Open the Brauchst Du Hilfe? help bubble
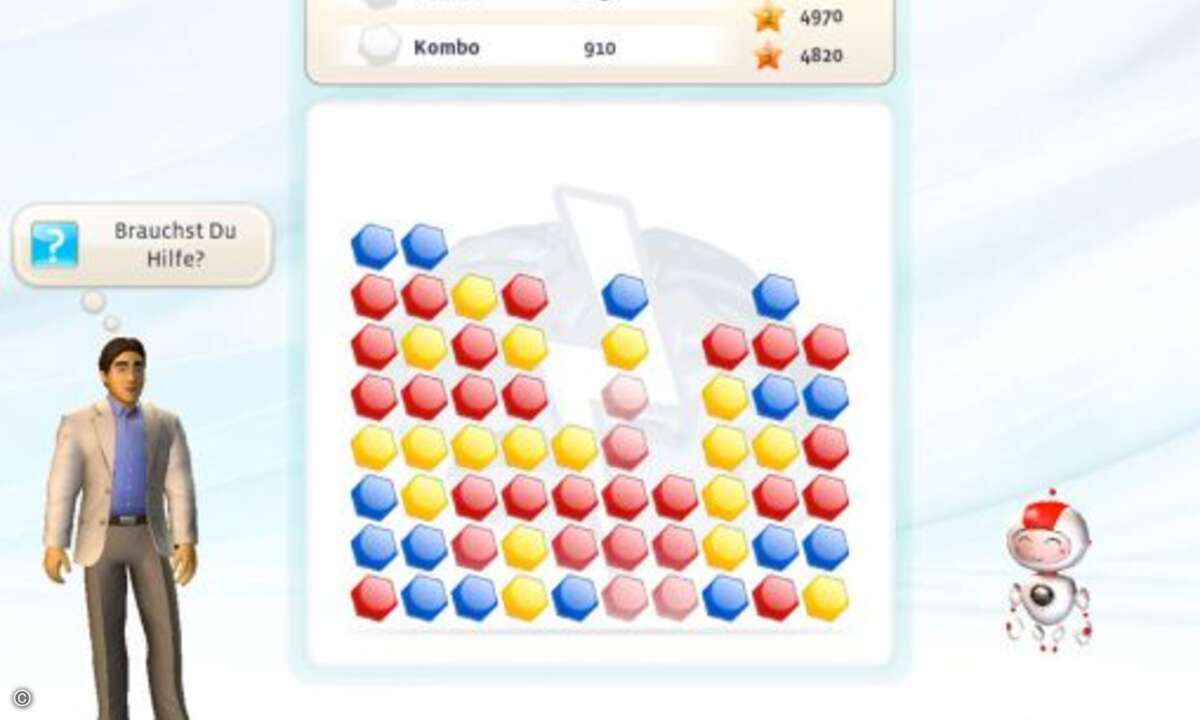The width and height of the screenshot is (1200, 720). [143, 245]
